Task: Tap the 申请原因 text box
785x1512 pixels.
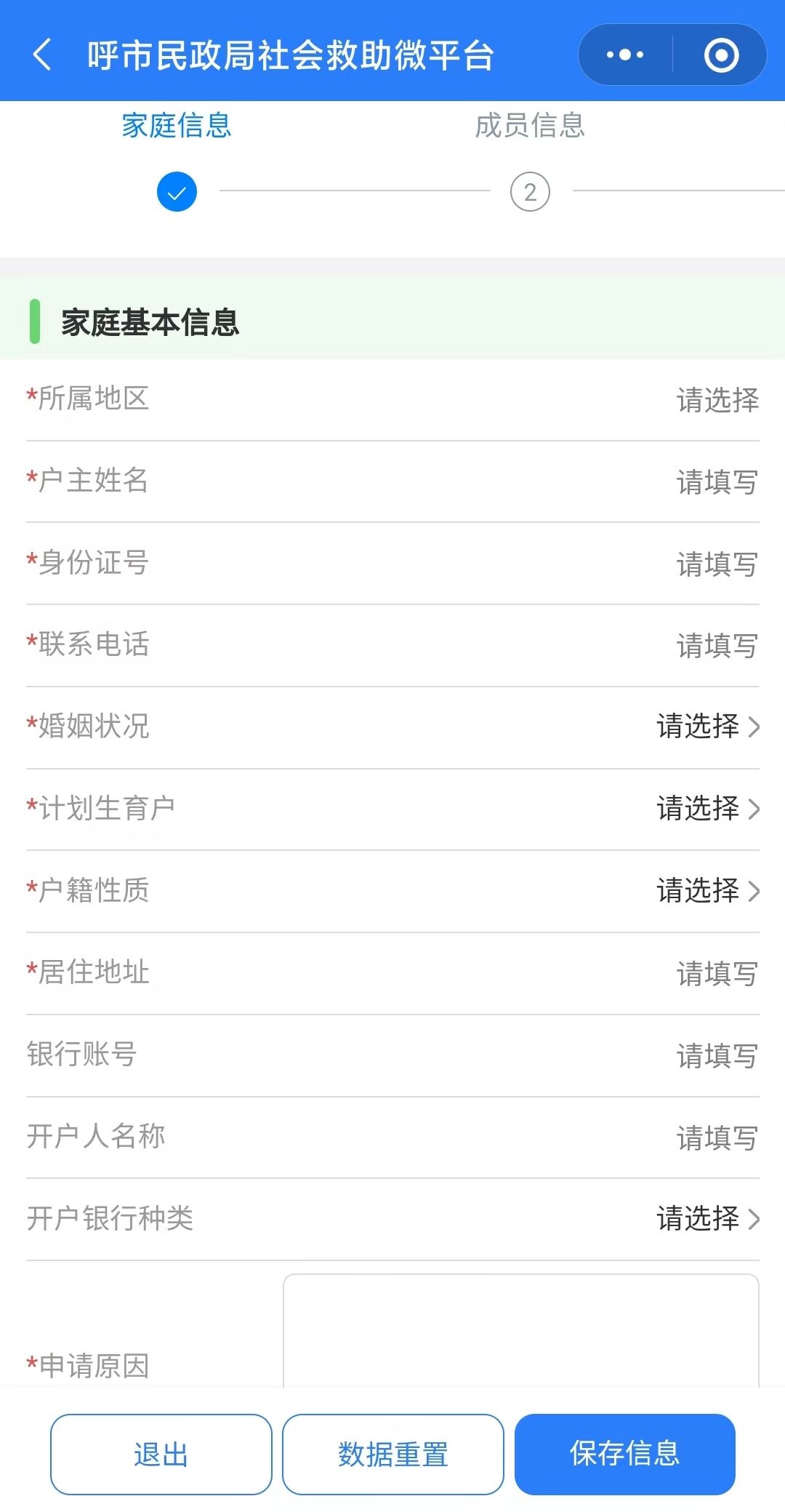Action: pyautogui.click(x=520, y=1331)
